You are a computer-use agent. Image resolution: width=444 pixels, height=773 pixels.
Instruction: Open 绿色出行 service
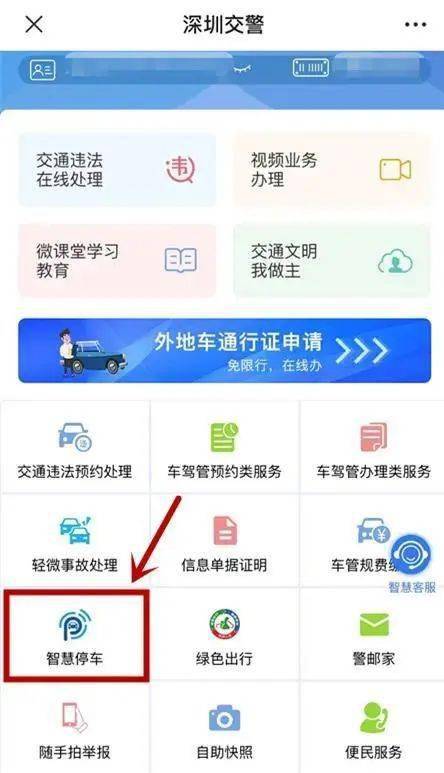tap(224, 634)
